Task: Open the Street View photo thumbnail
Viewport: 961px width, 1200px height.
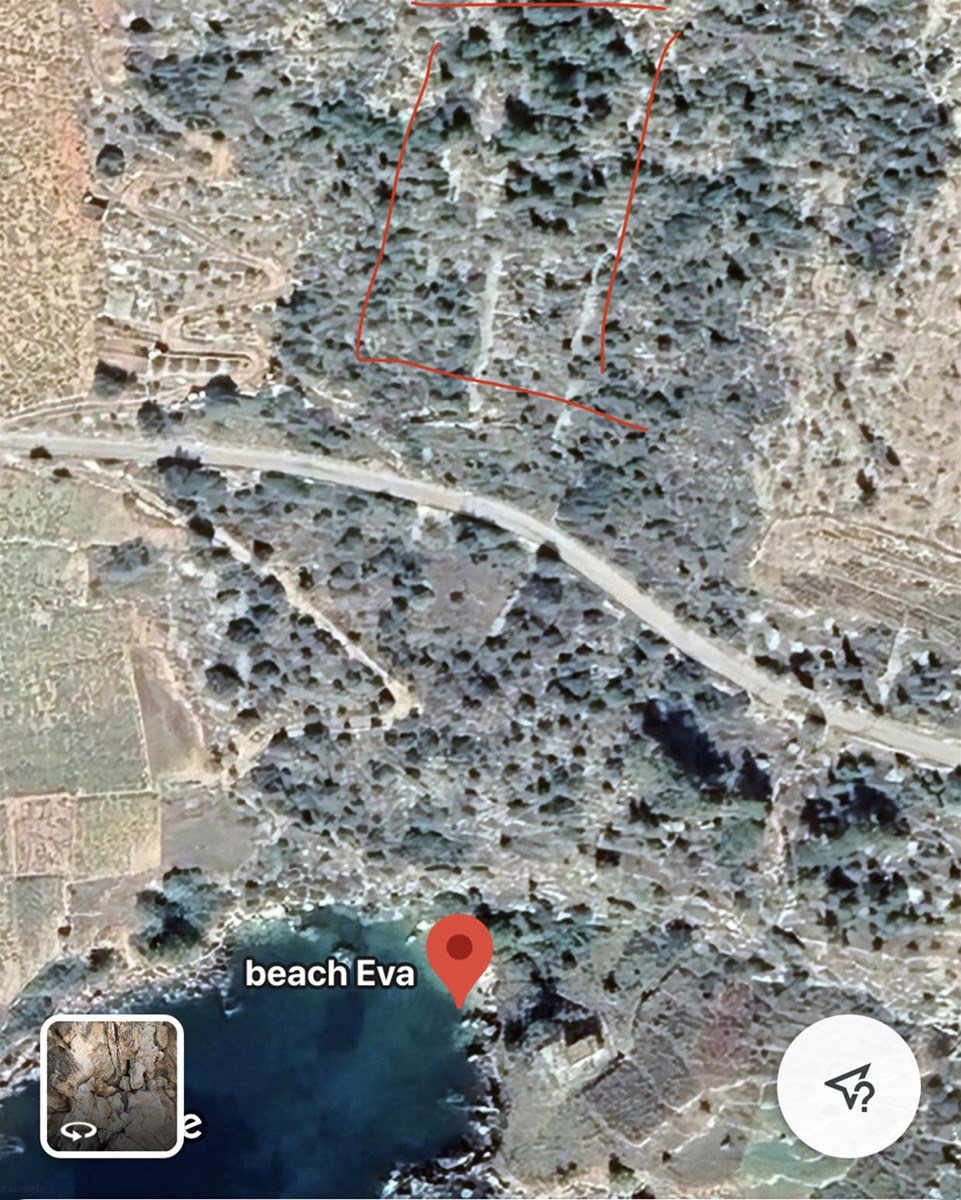Action: coord(112,1085)
